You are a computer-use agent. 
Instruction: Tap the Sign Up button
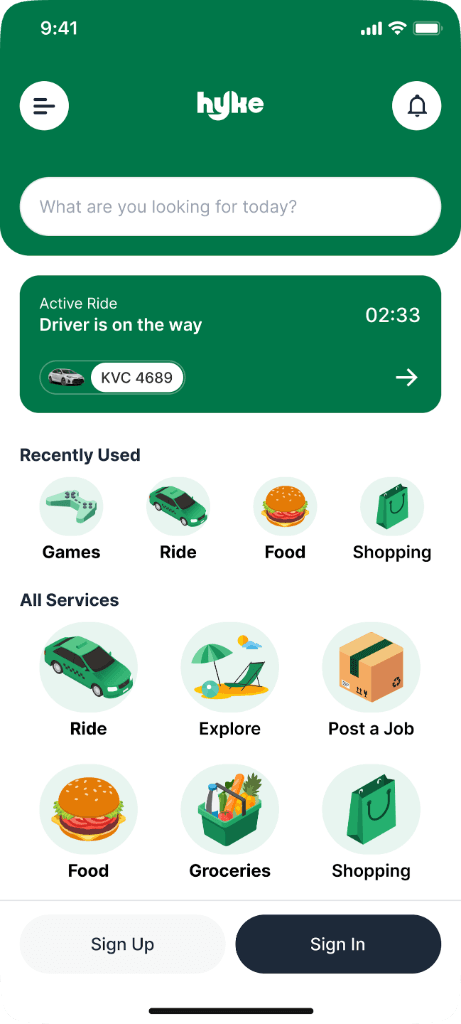pyautogui.click(x=123, y=944)
